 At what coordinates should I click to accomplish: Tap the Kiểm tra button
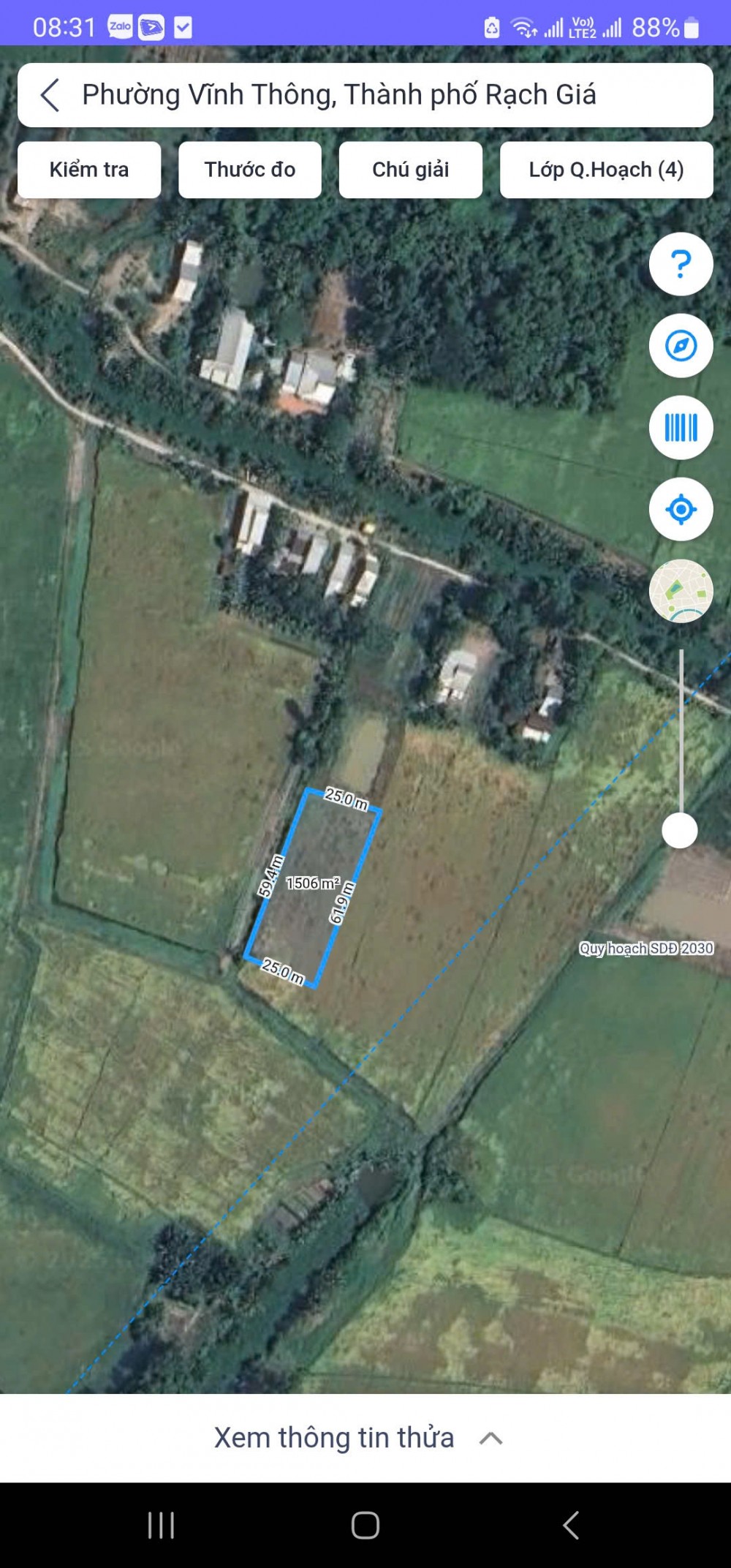[89, 170]
